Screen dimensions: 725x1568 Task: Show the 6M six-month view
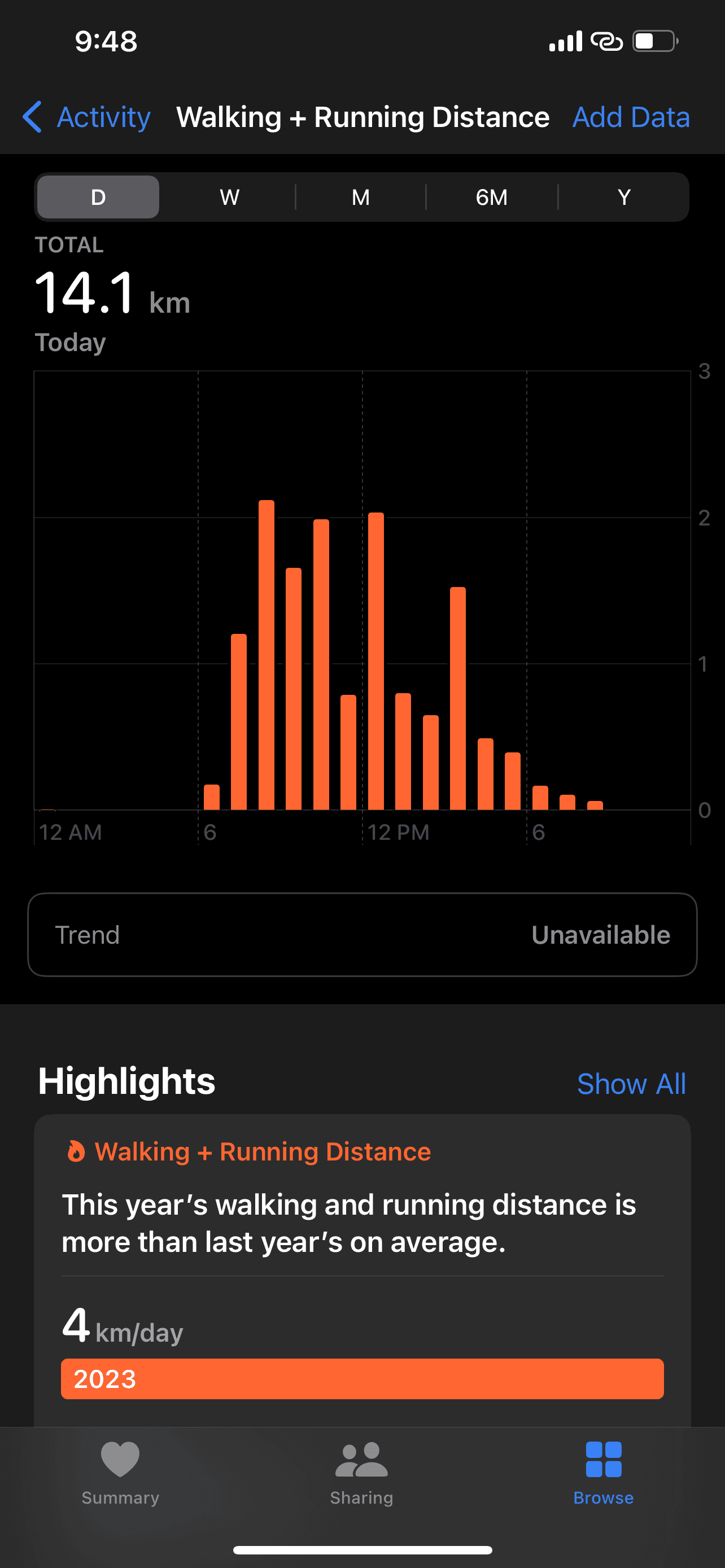pyautogui.click(x=491, y=197)
